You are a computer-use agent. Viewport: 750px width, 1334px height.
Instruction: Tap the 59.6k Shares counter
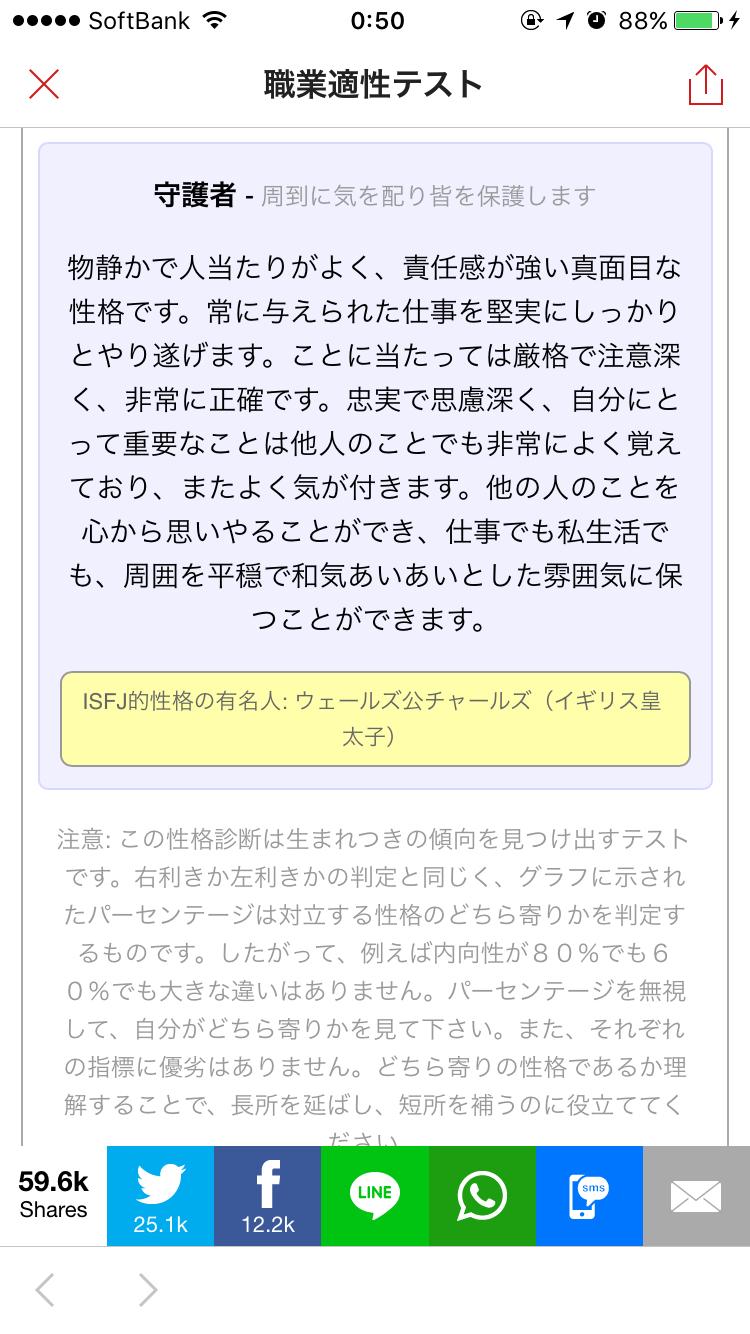coord(53,1196)
